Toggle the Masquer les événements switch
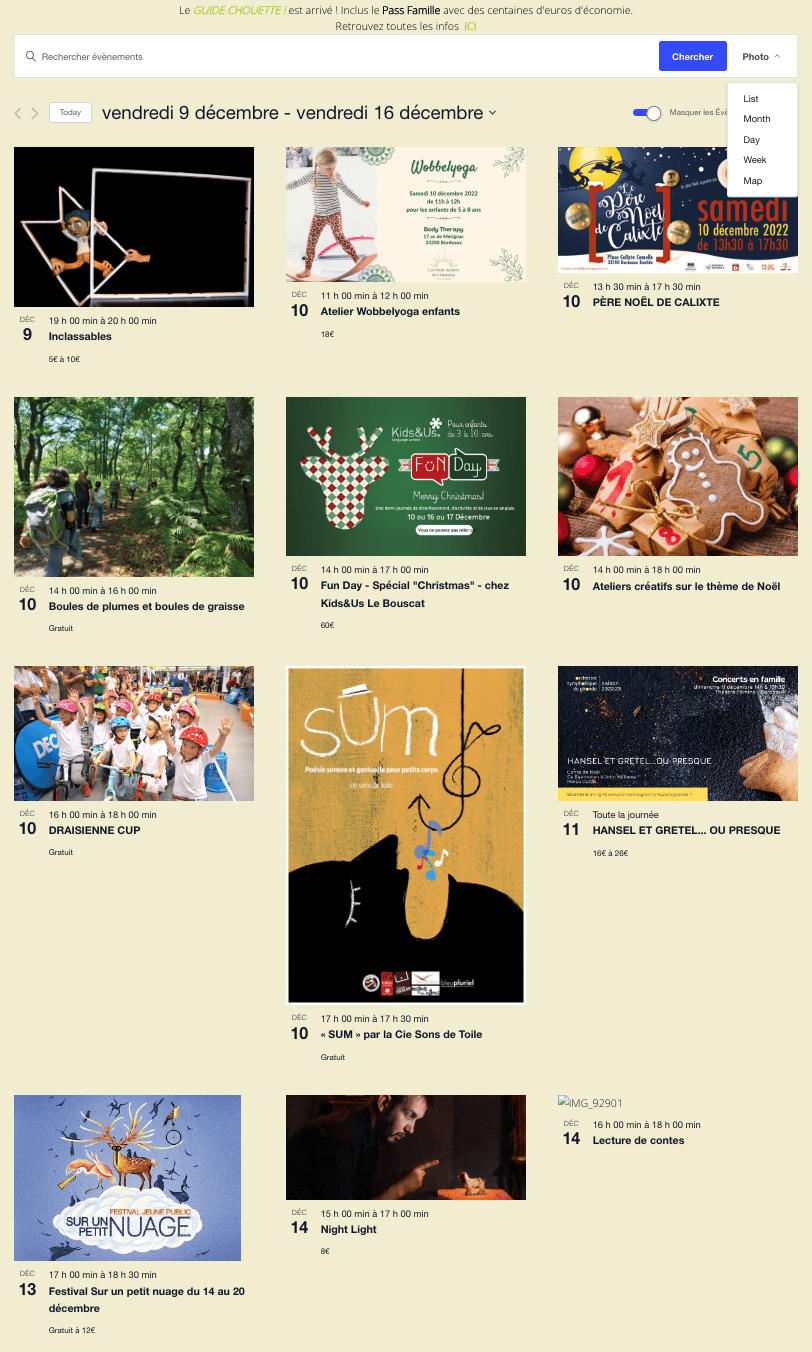 point(647,113)
